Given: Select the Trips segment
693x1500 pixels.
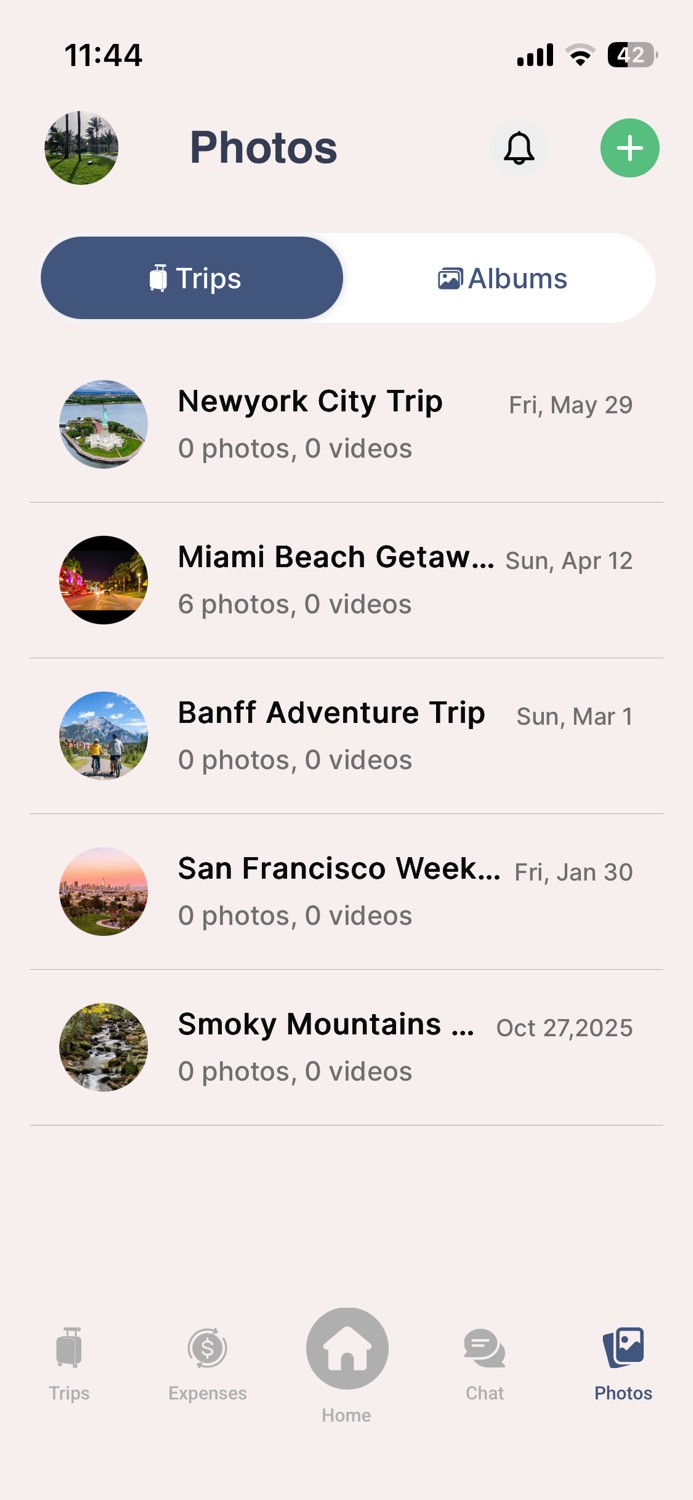Looking at the screenshot, I should tap(193, 278).
